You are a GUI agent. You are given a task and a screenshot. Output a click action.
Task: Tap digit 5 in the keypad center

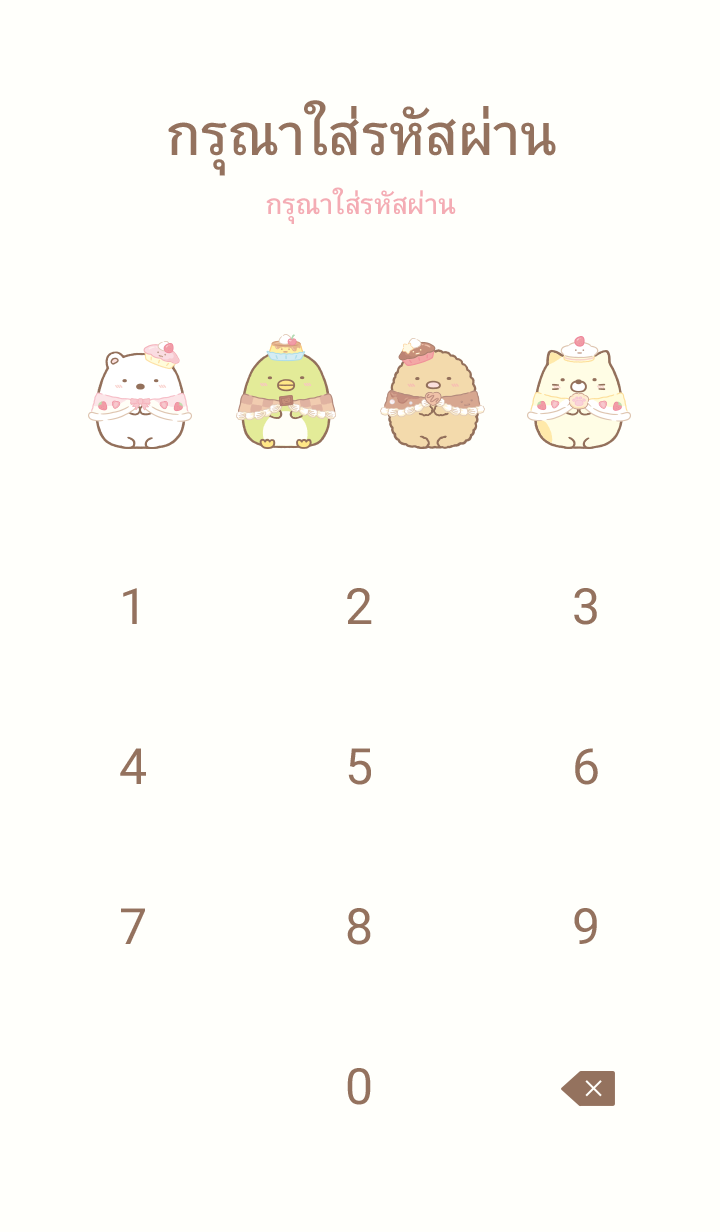[359, 768]
